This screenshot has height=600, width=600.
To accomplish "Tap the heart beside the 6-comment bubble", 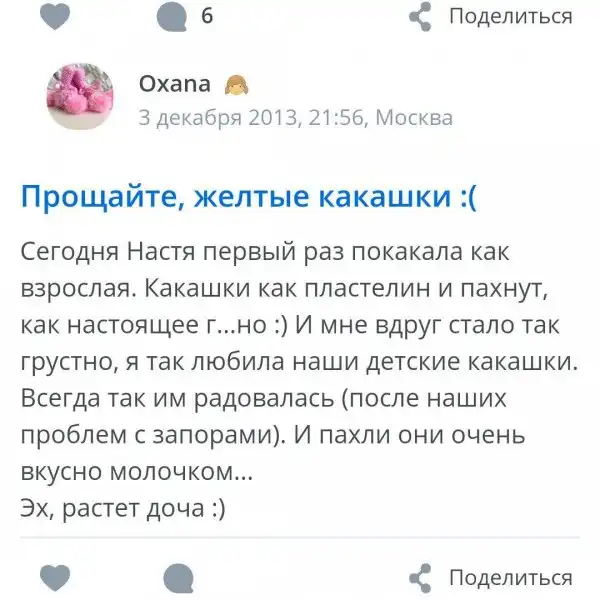I will [x=56, y=16].
